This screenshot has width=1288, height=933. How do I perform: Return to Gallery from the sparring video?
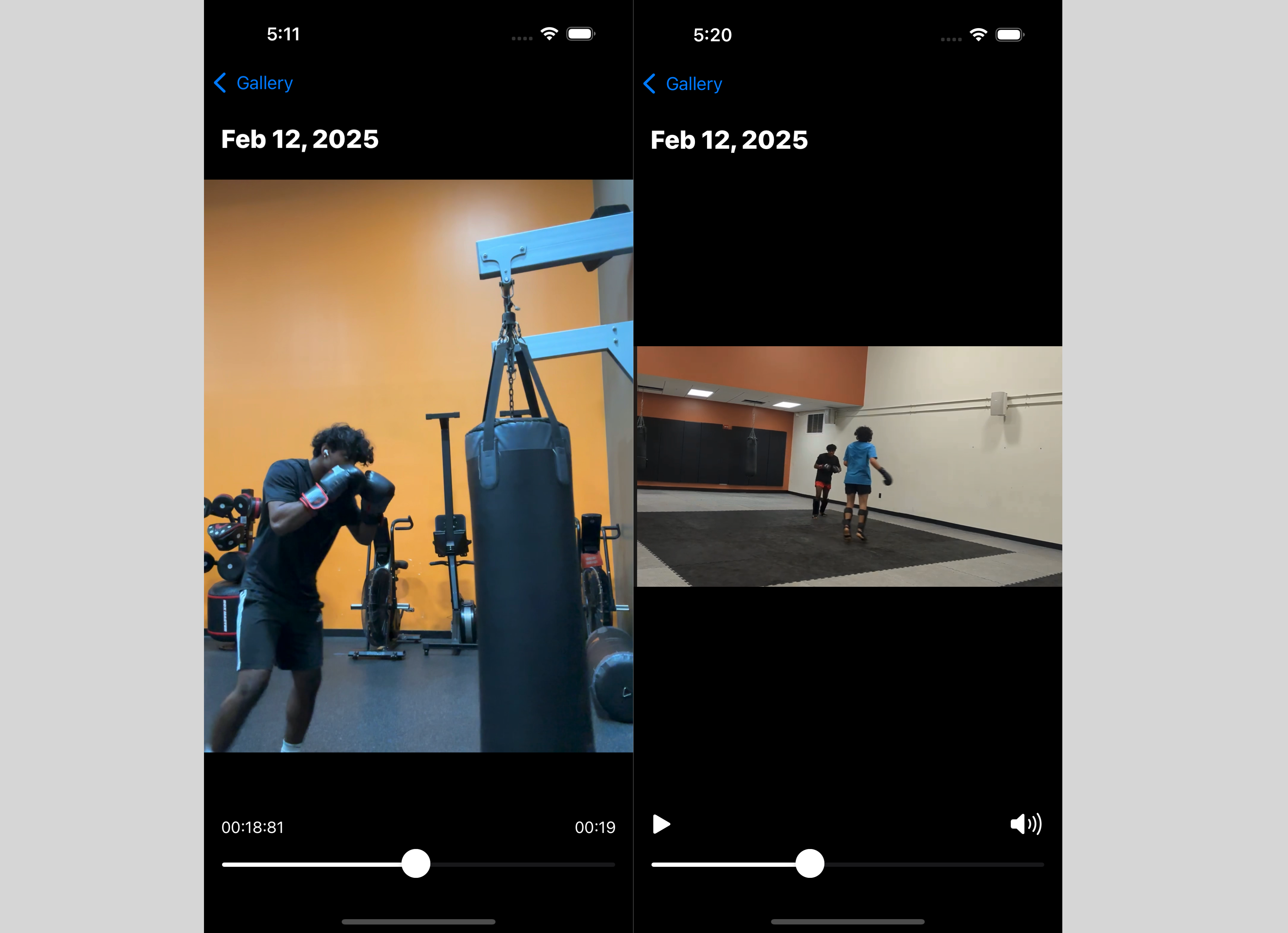pyautogui.click(x=683, y=84)
